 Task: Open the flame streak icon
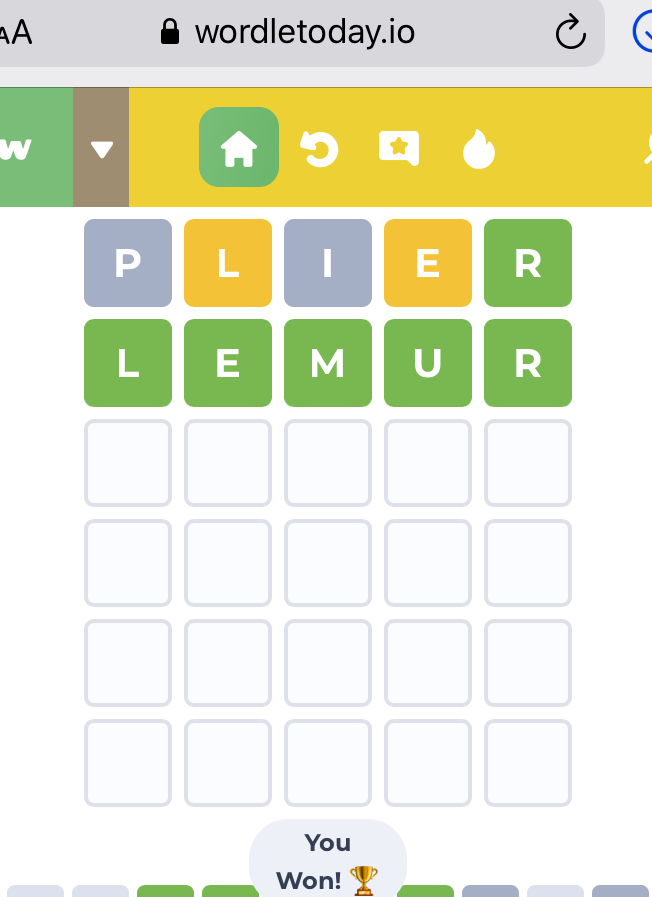tap(479, 149)
